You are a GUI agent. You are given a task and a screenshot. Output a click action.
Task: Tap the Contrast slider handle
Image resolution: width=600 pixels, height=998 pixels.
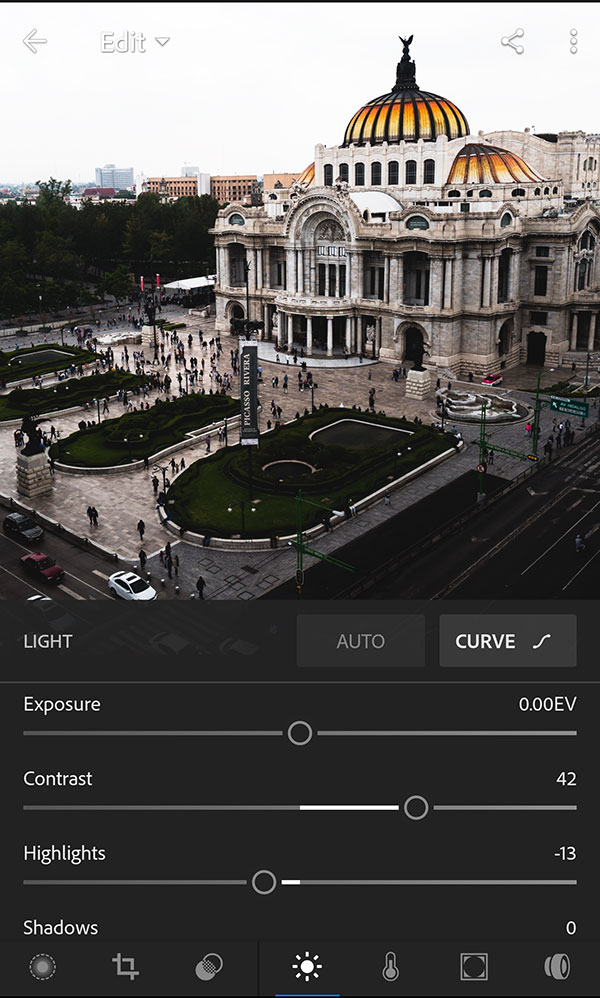416,807
